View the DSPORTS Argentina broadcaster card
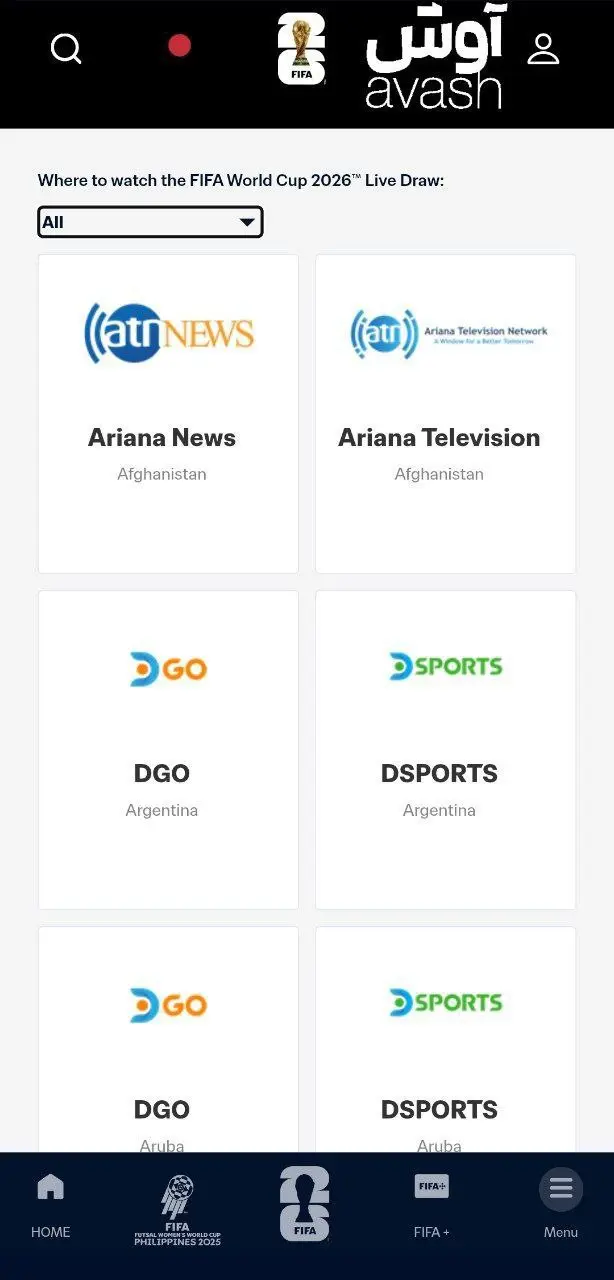The height and width of the screenshot is (1280, 614). pyautogui.click(x=445, y=749)
